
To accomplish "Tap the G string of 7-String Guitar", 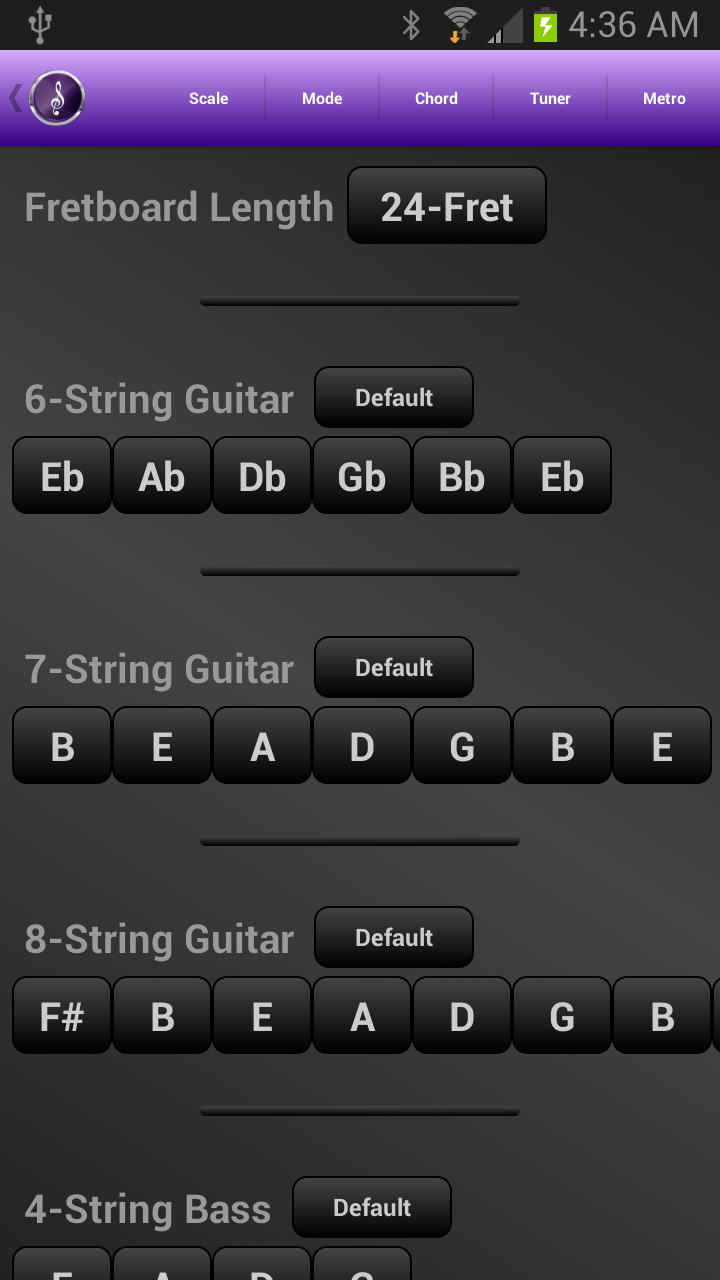I will (462, 746).
